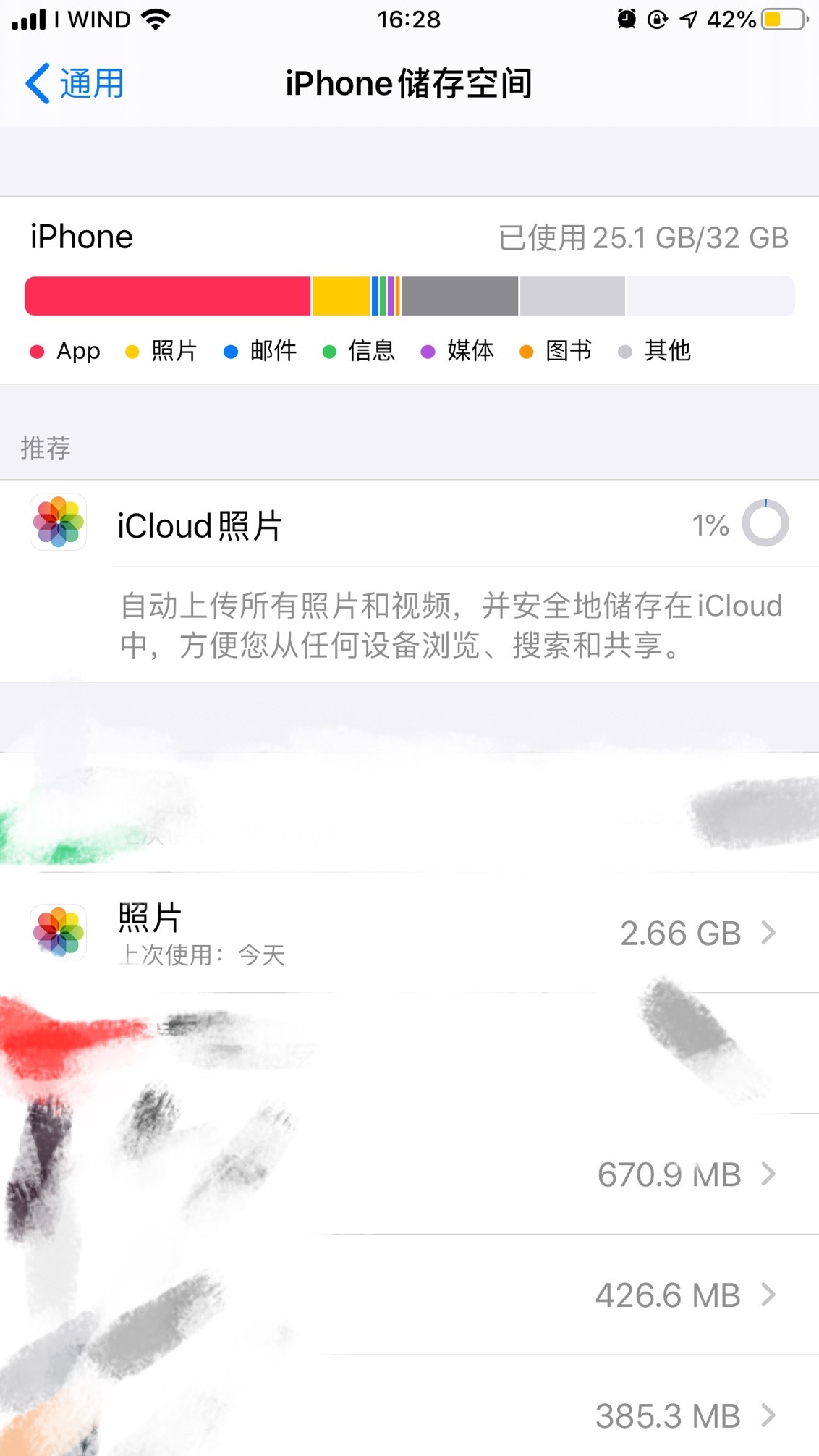Go back to 通用 settings

75,84
